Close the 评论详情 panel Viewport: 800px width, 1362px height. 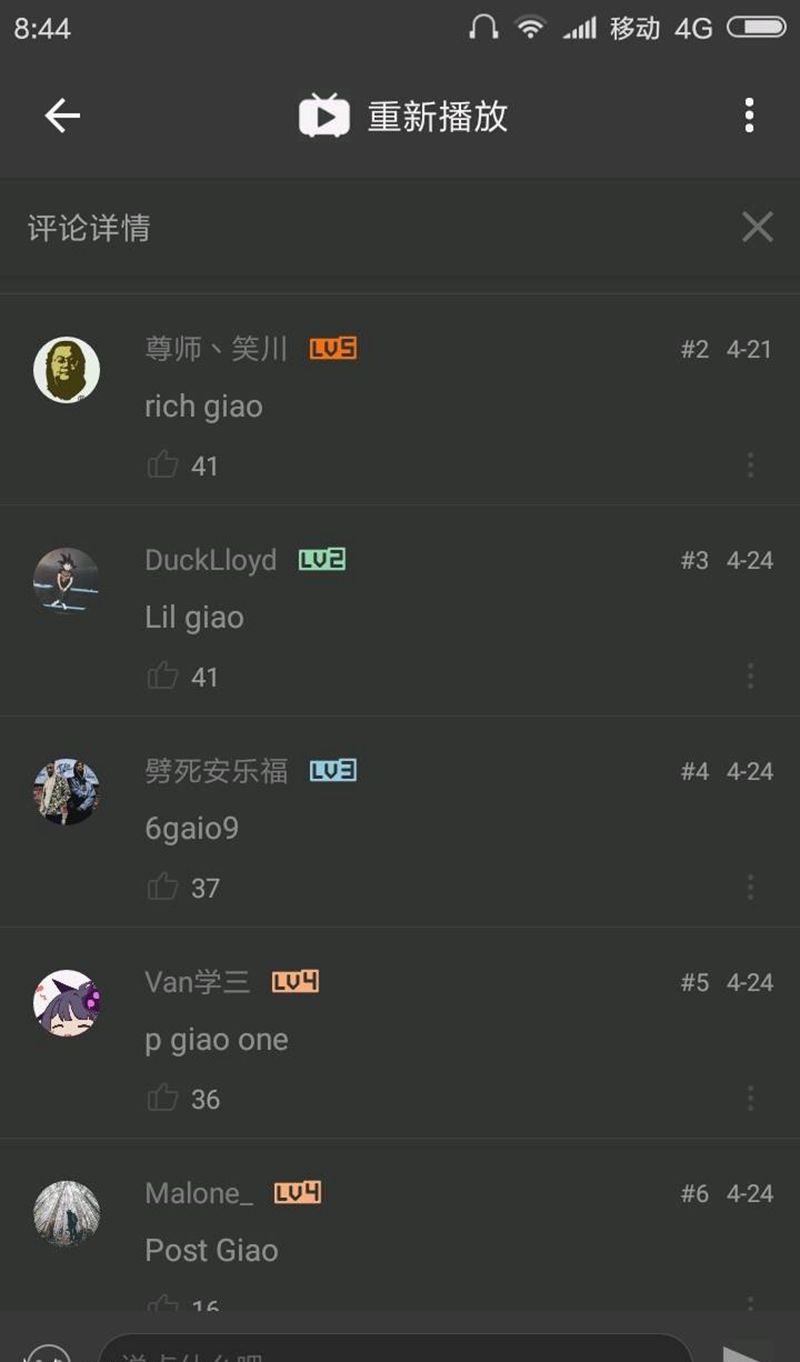(757, 228)
